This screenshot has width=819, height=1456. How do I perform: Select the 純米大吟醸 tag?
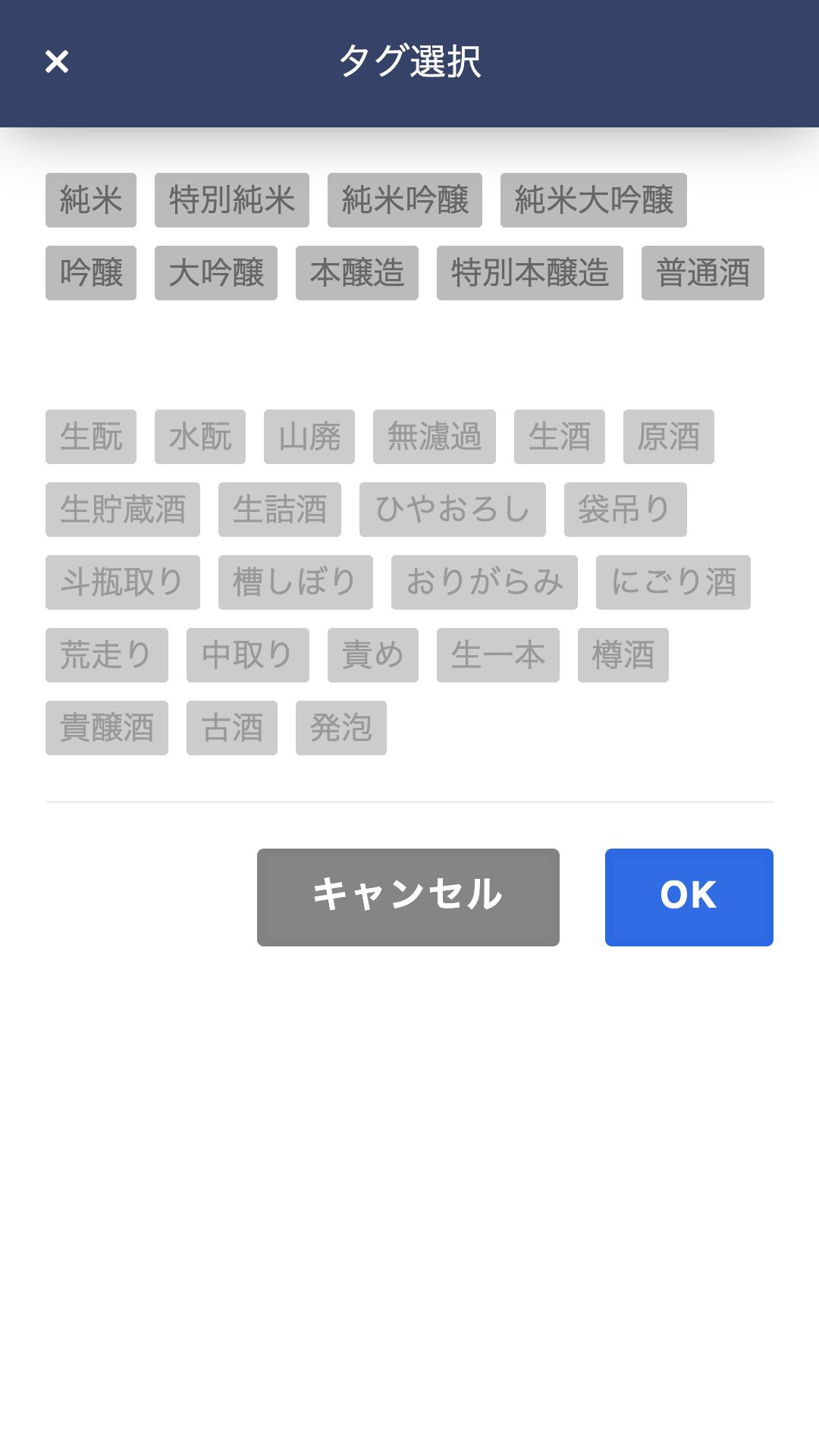[x=594, y=200]
